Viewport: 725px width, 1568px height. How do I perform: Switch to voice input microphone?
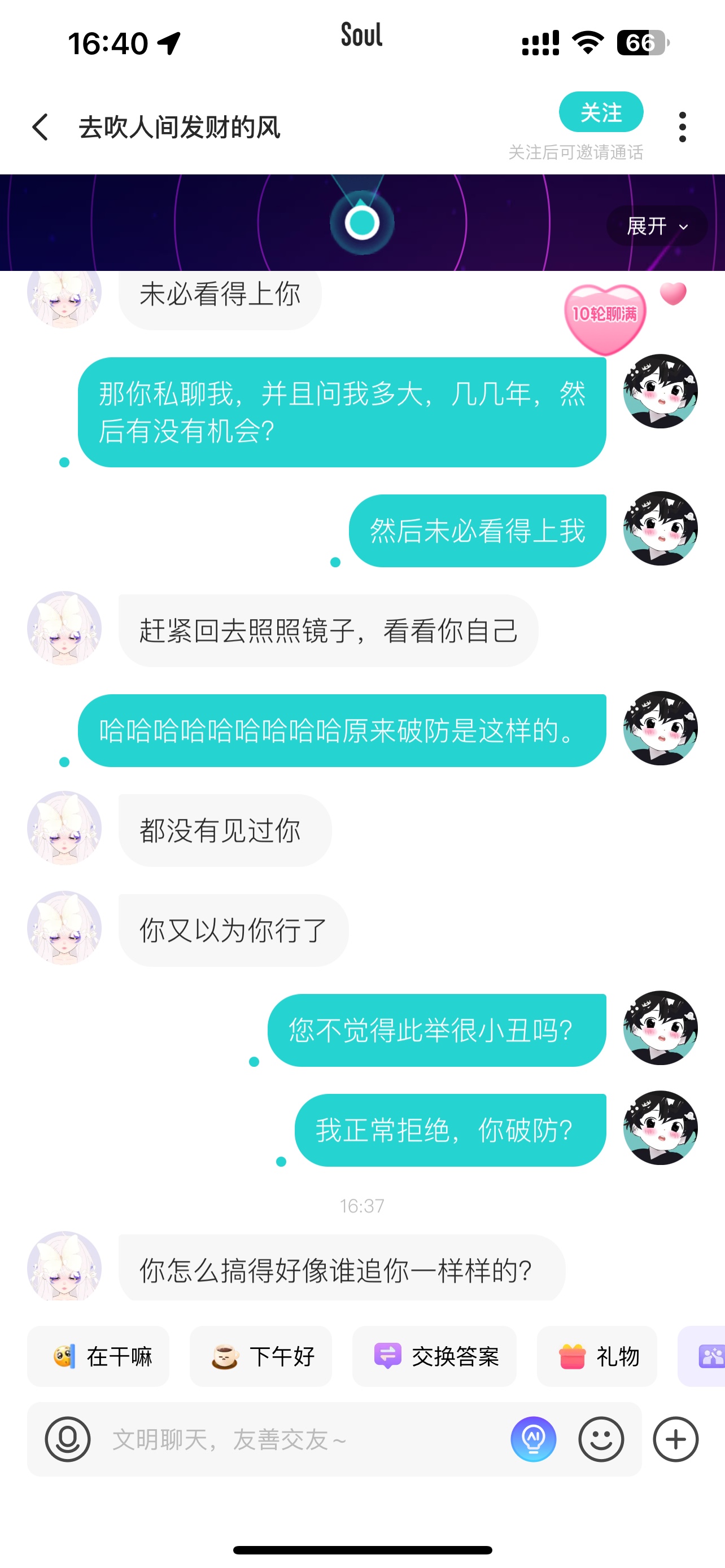tap(68, 1439)
